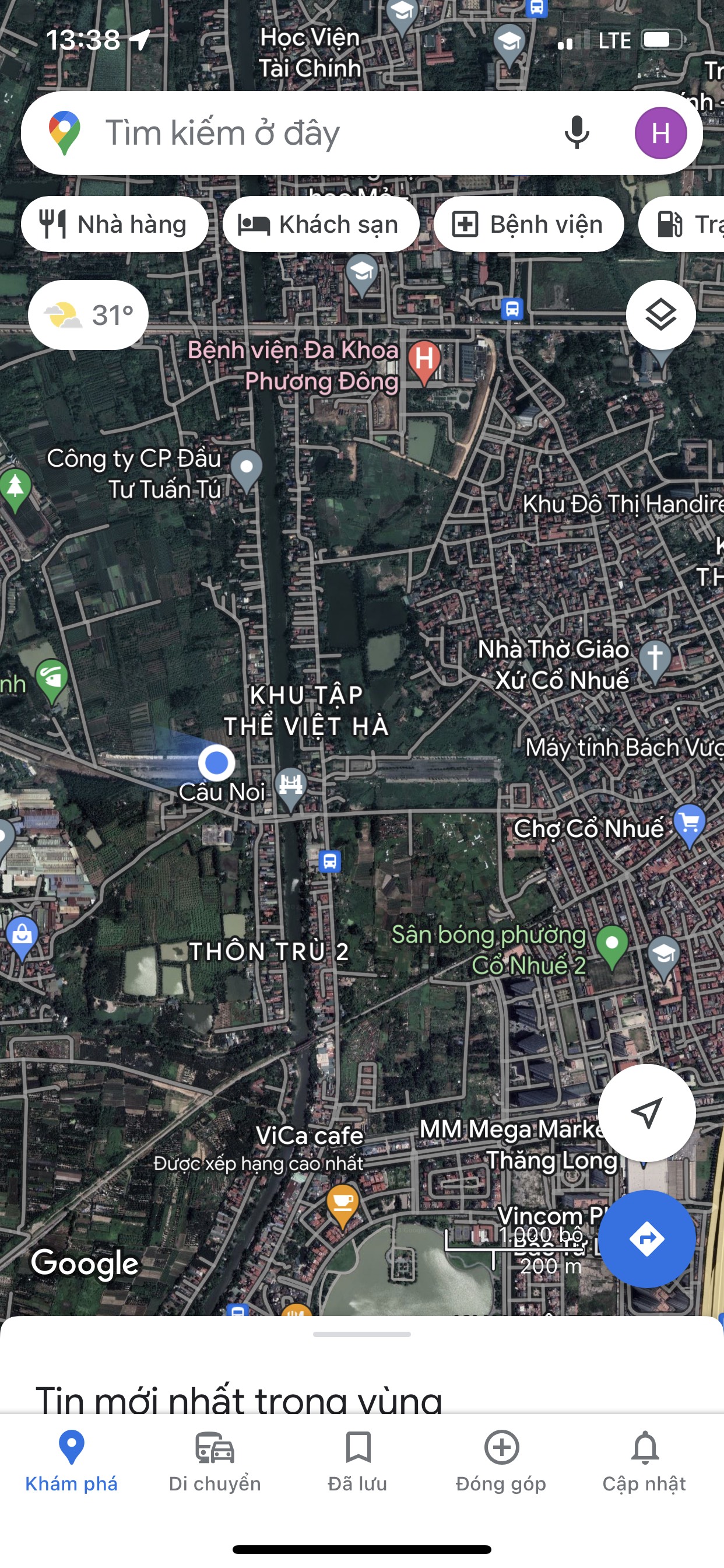Image resolution: width=724 pixels, height=1568 pixels.
Task: Open the account profile avatar "H"
Action: (660, 134)
